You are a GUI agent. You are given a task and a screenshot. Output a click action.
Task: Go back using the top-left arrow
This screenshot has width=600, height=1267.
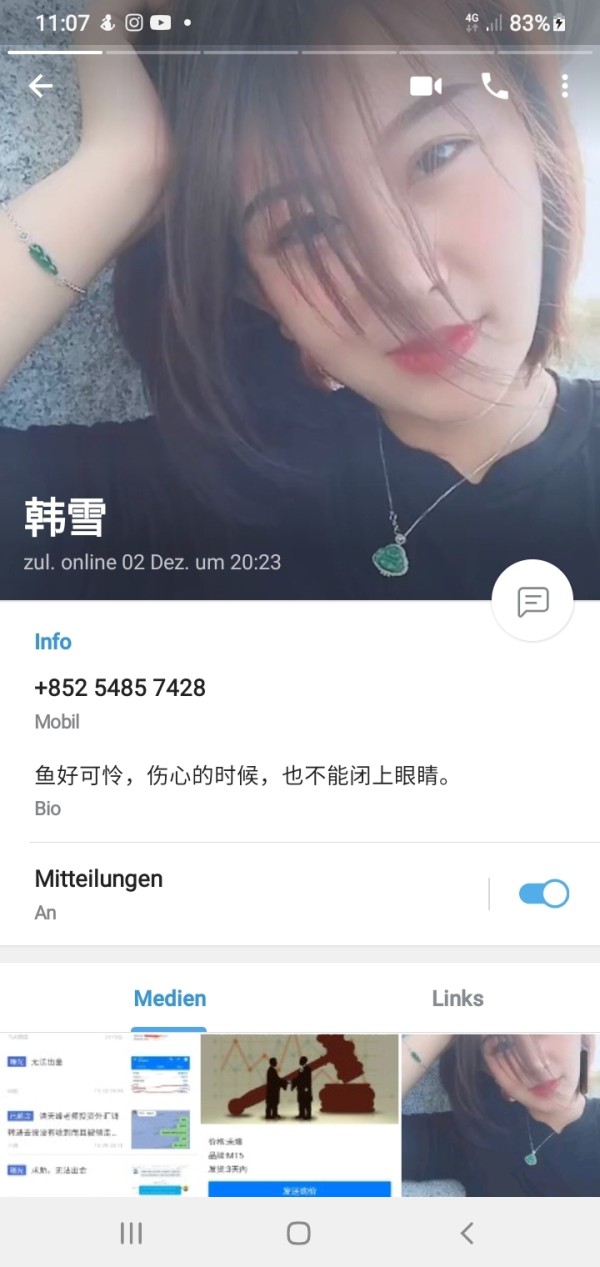pos(40,86)
